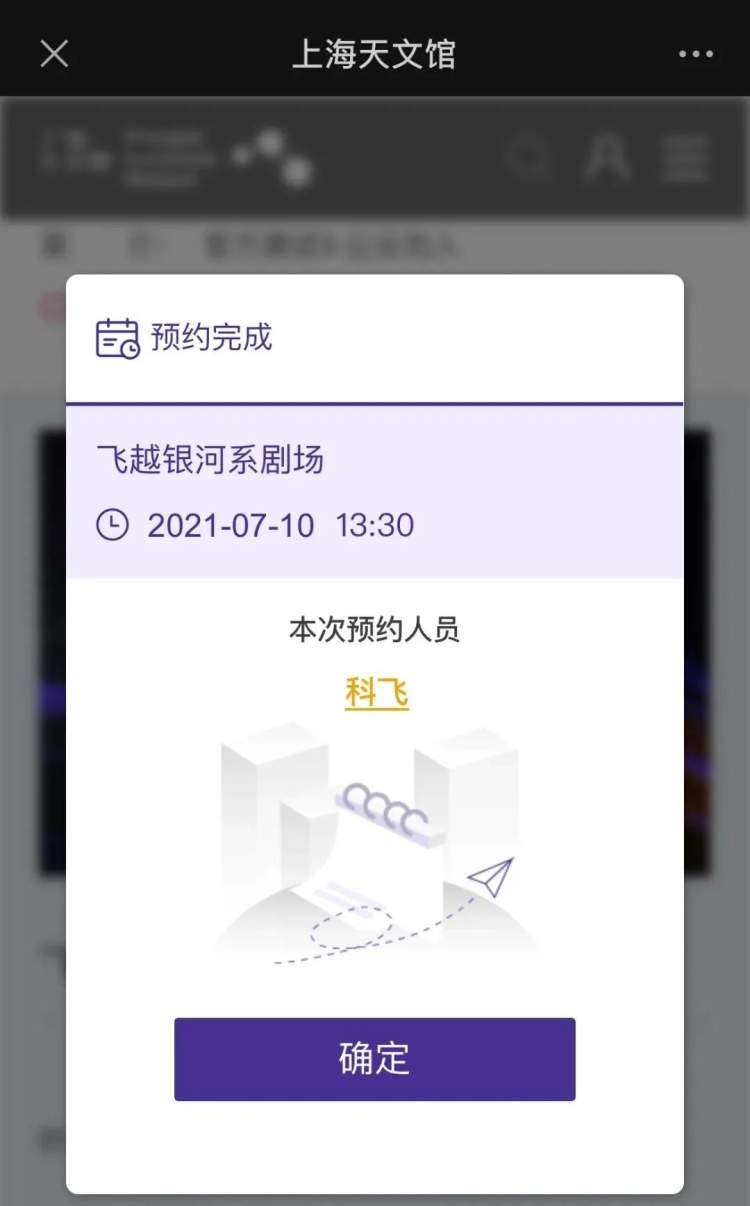Open the three-dot overflow menu
Viewport: 750px width, 1206px height.
(696, 54)
